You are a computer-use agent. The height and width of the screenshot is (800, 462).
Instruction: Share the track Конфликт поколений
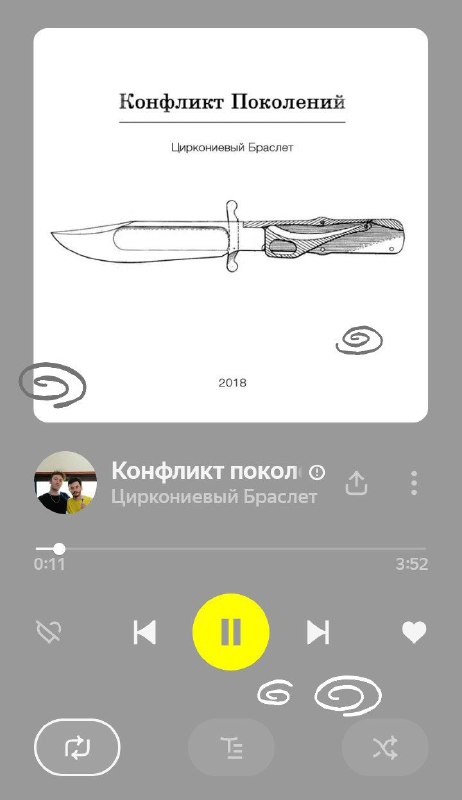356,482
